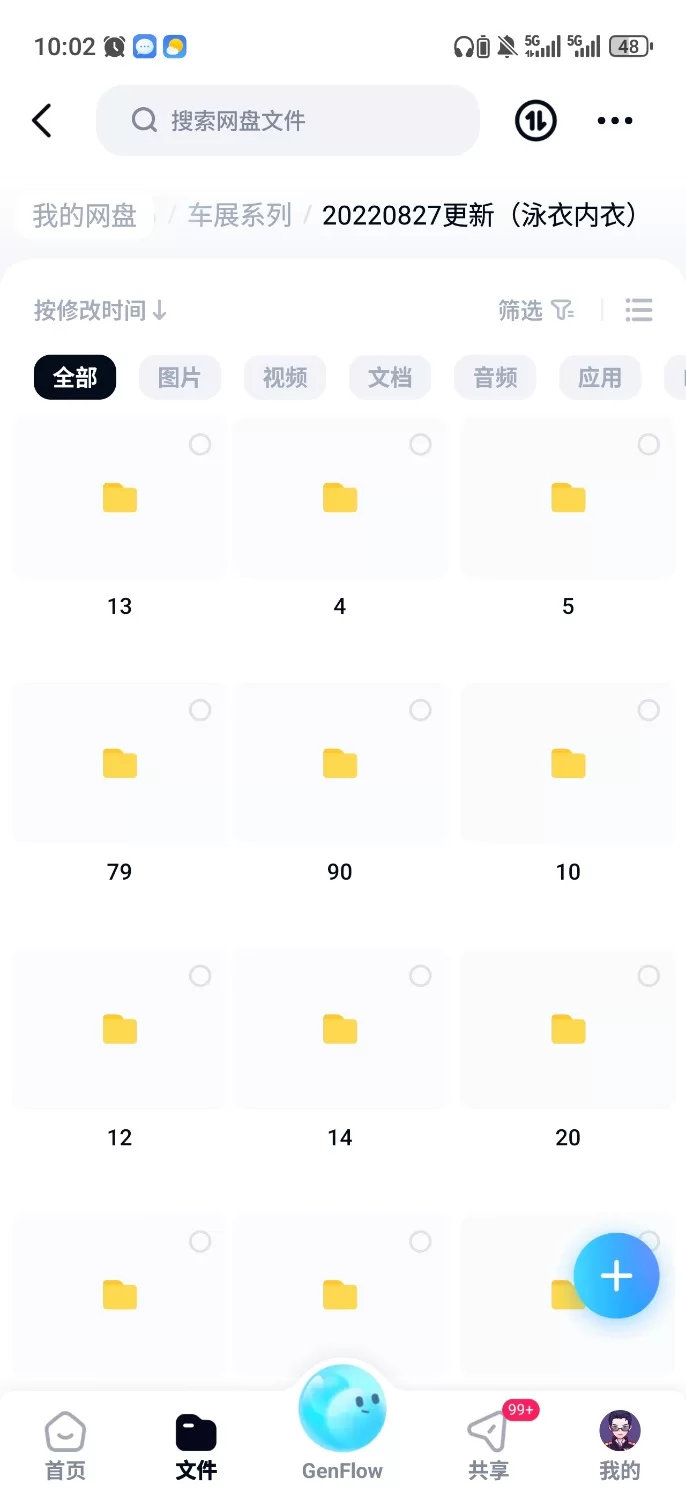Tap the blue plus add button
This screenshot has height=1500, width=686.
[616, 1276]
